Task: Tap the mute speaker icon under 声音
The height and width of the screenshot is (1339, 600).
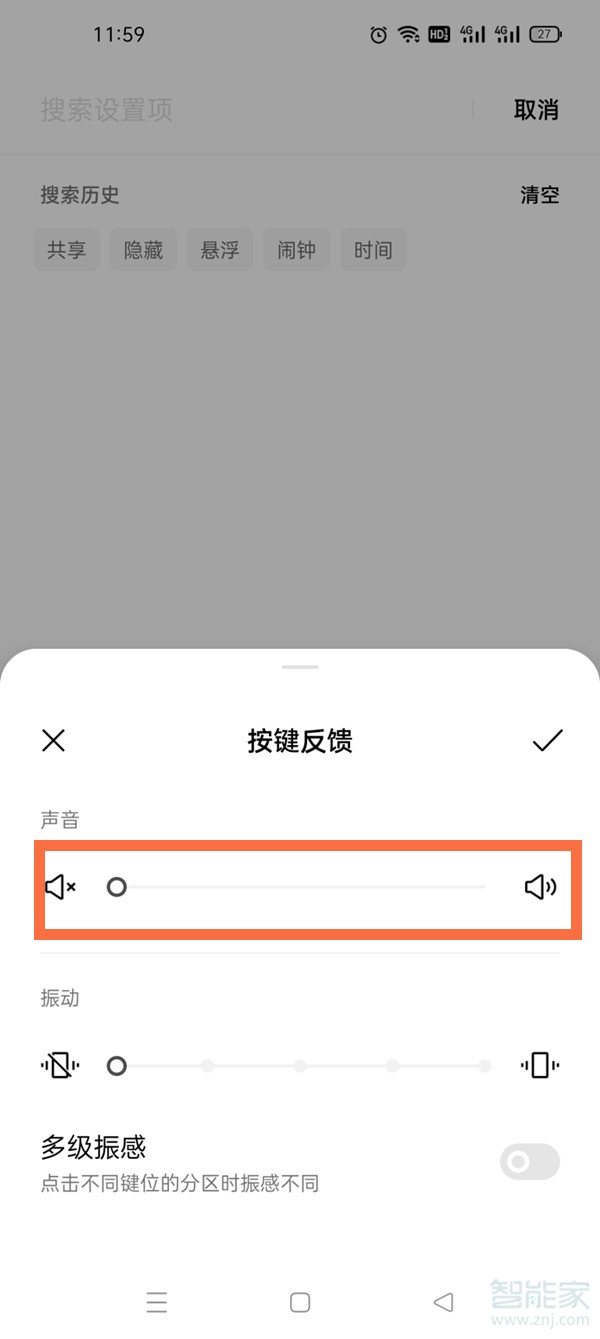Action: point(60,887)
